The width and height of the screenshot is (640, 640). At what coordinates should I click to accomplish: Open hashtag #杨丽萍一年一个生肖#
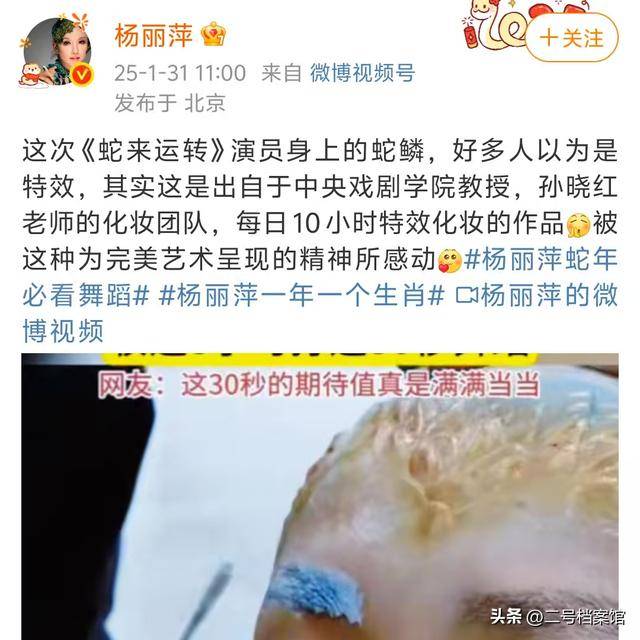tap(295, 297)
